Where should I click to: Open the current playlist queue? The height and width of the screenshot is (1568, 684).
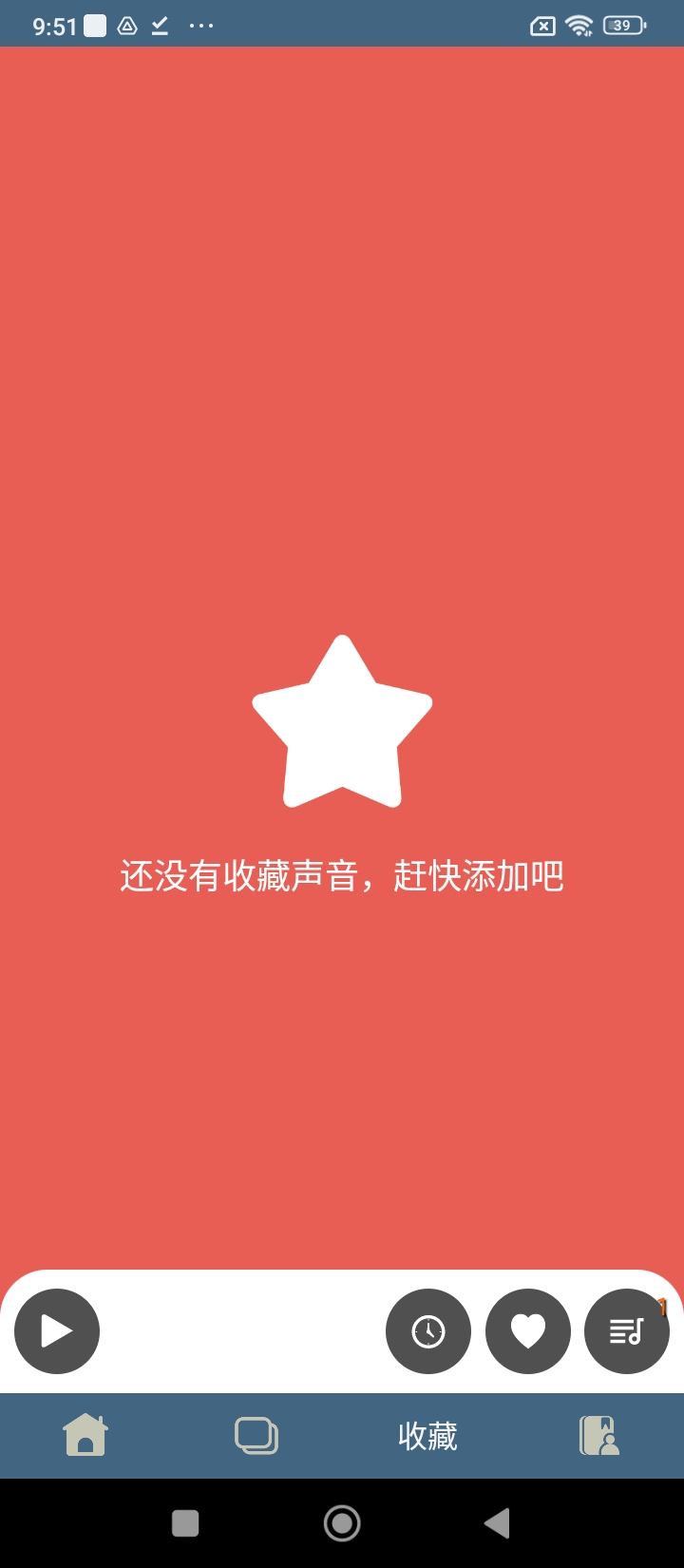627,1331
